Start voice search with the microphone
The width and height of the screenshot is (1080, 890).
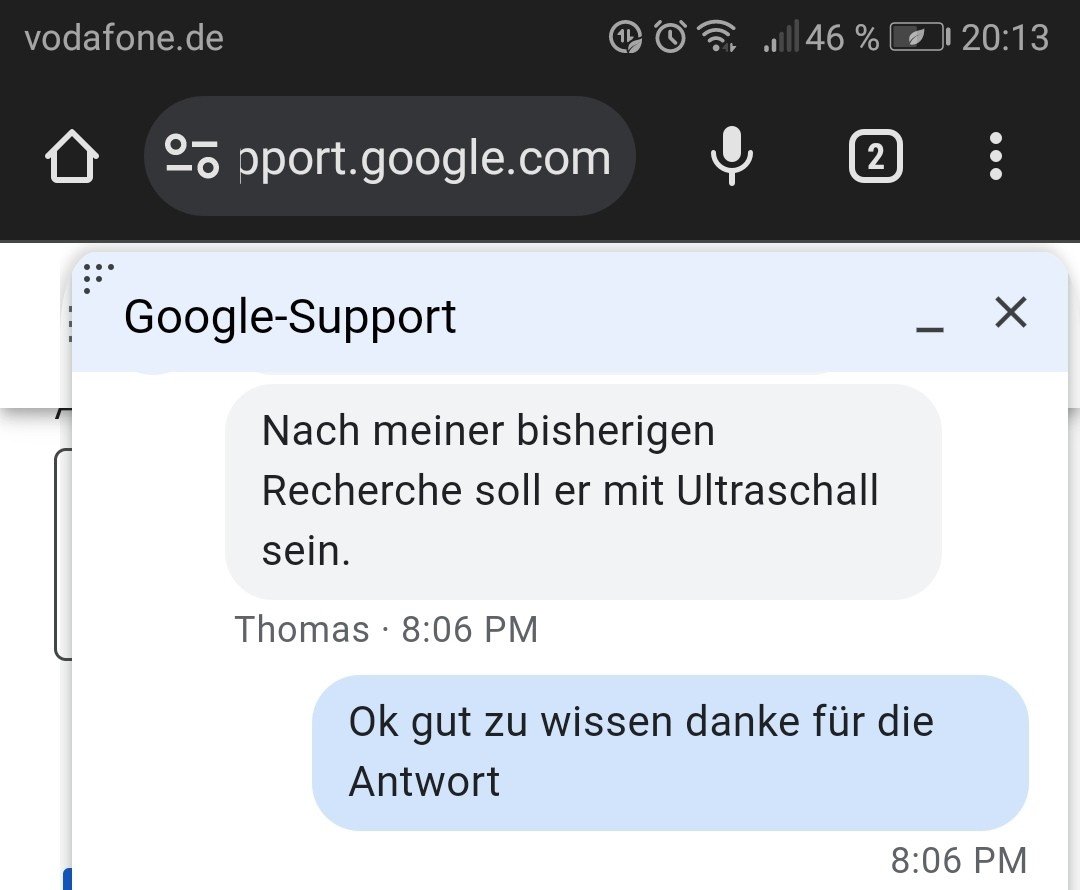(x=731, y=157)
